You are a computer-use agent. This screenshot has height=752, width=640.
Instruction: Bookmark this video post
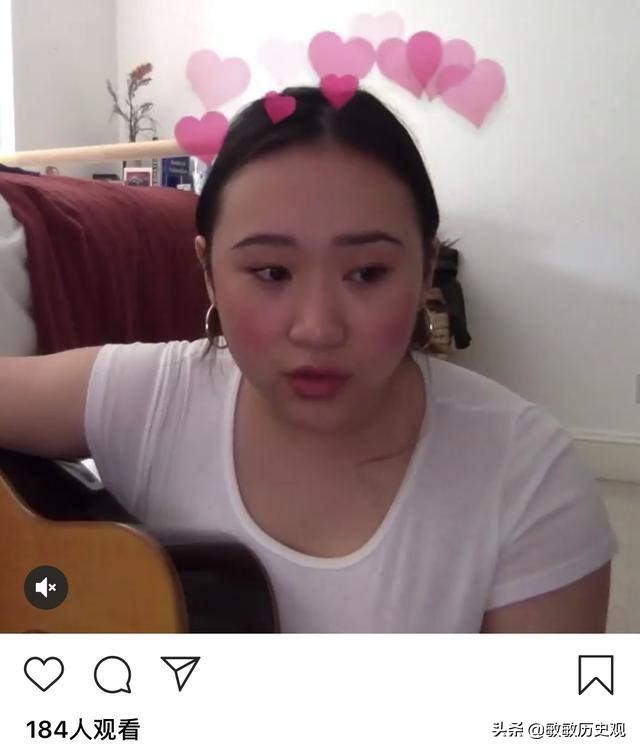tap(596, 674)
